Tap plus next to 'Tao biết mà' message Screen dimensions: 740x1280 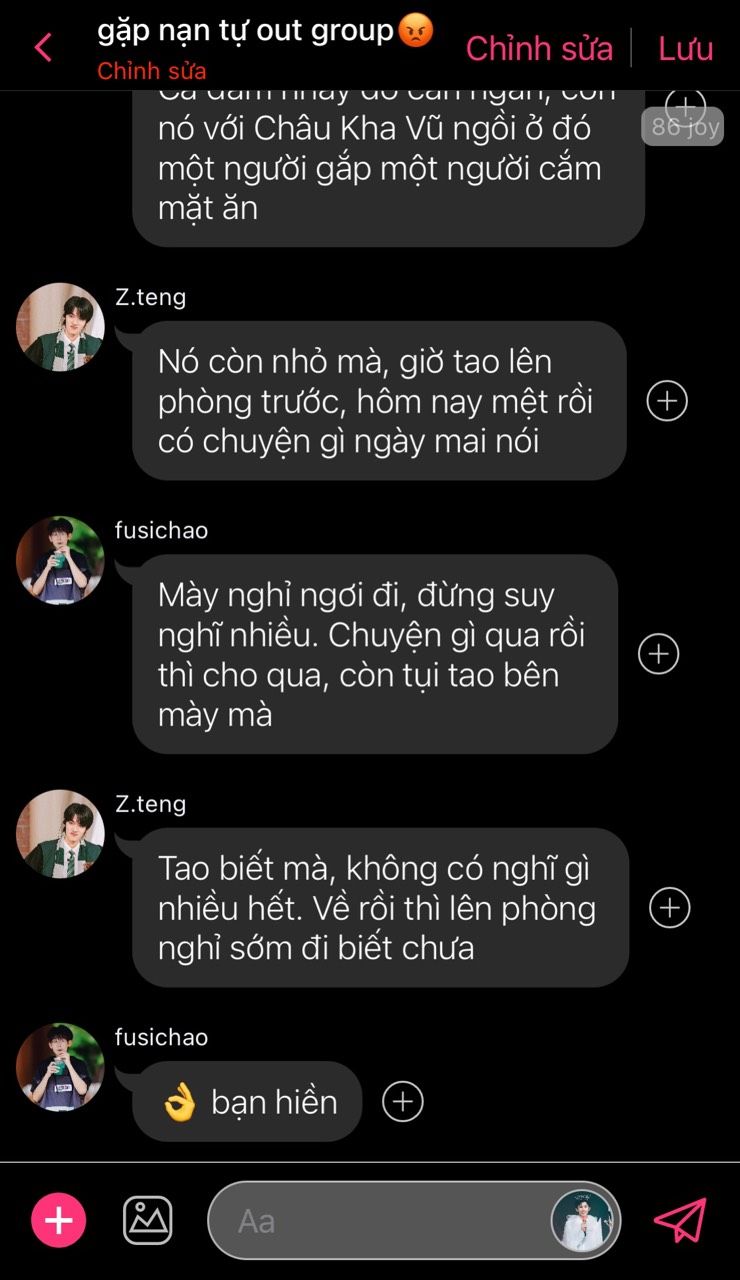670,908
